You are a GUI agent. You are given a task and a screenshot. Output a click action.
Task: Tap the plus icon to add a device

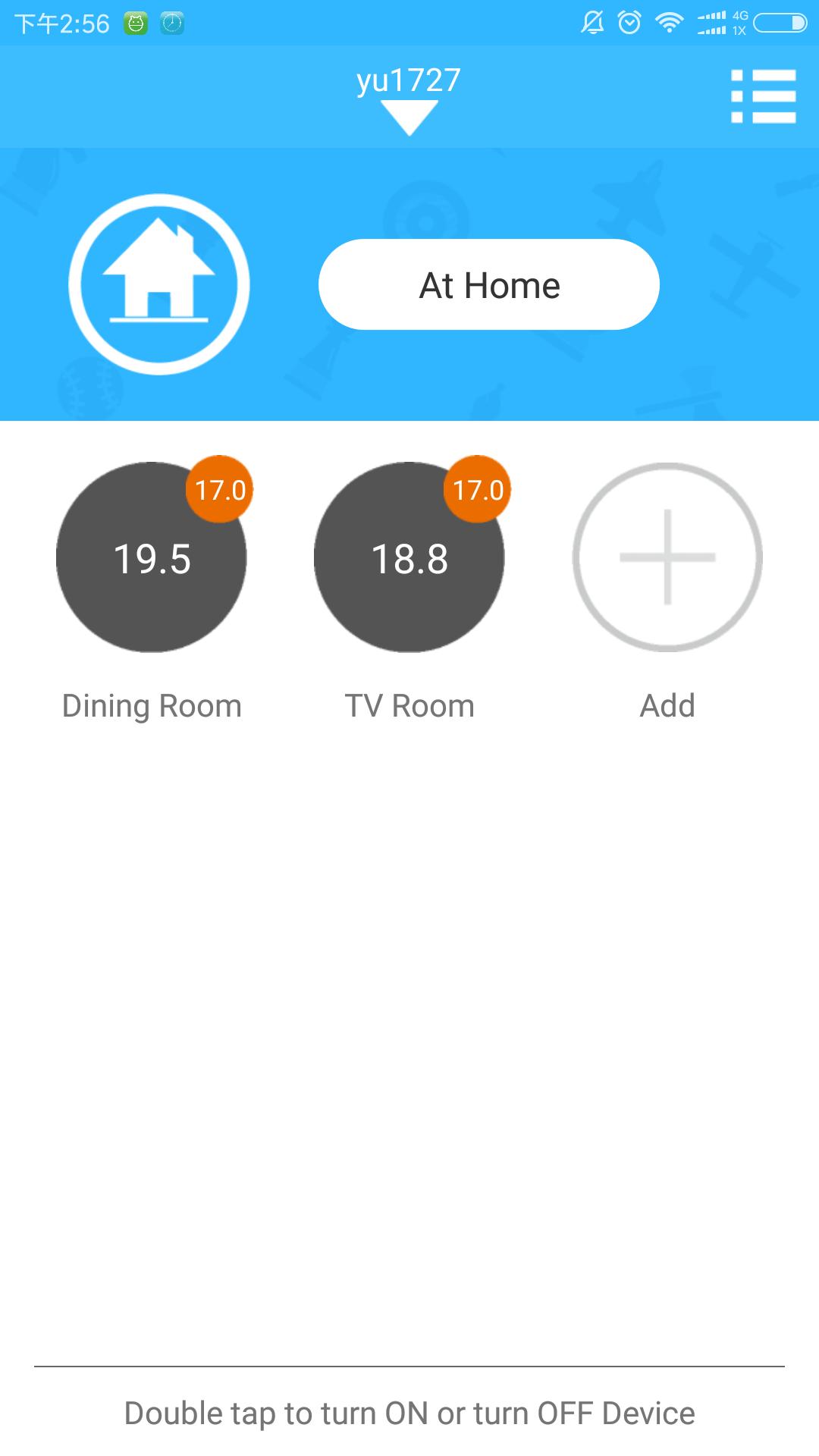pyautogui.click(x=667, y=557)
